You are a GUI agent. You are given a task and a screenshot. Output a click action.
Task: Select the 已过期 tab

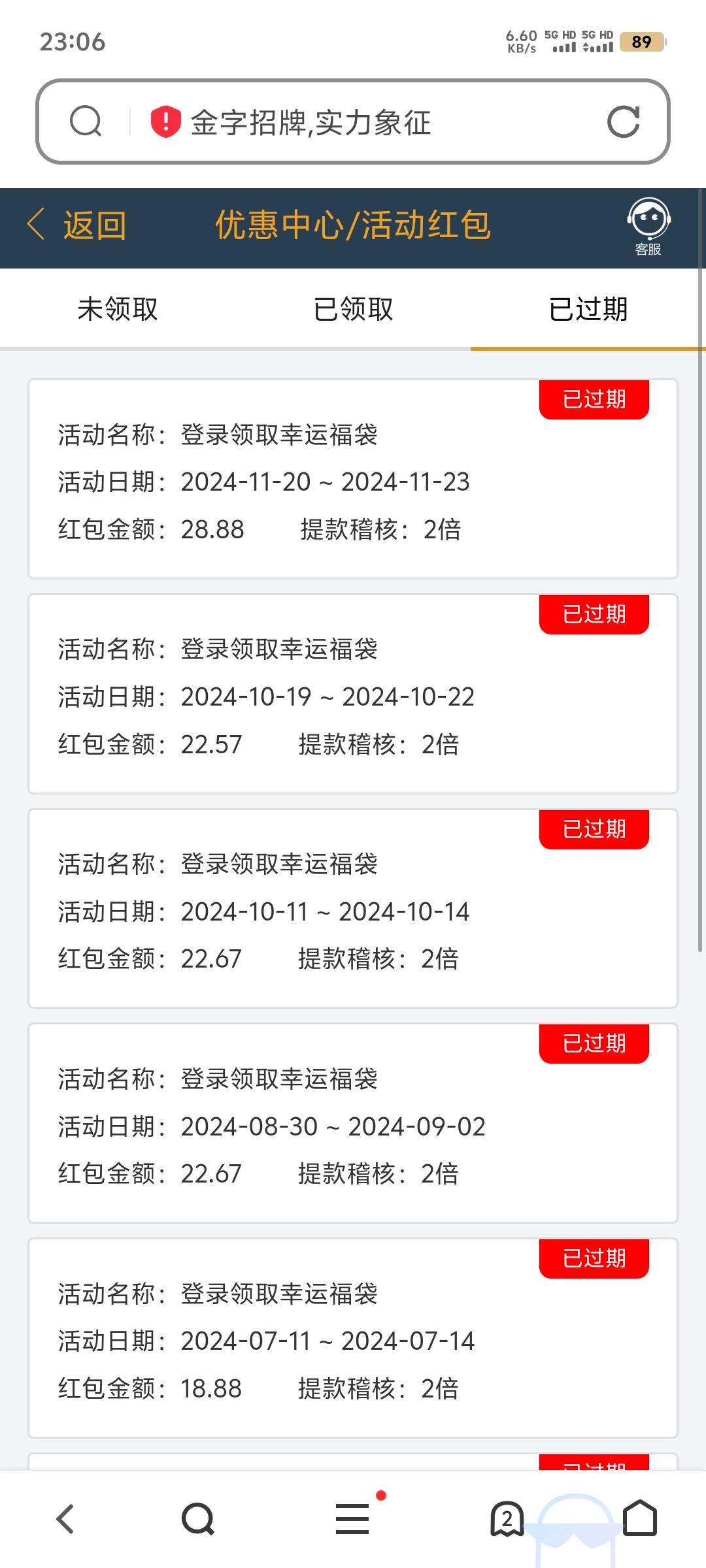(588, 309)
